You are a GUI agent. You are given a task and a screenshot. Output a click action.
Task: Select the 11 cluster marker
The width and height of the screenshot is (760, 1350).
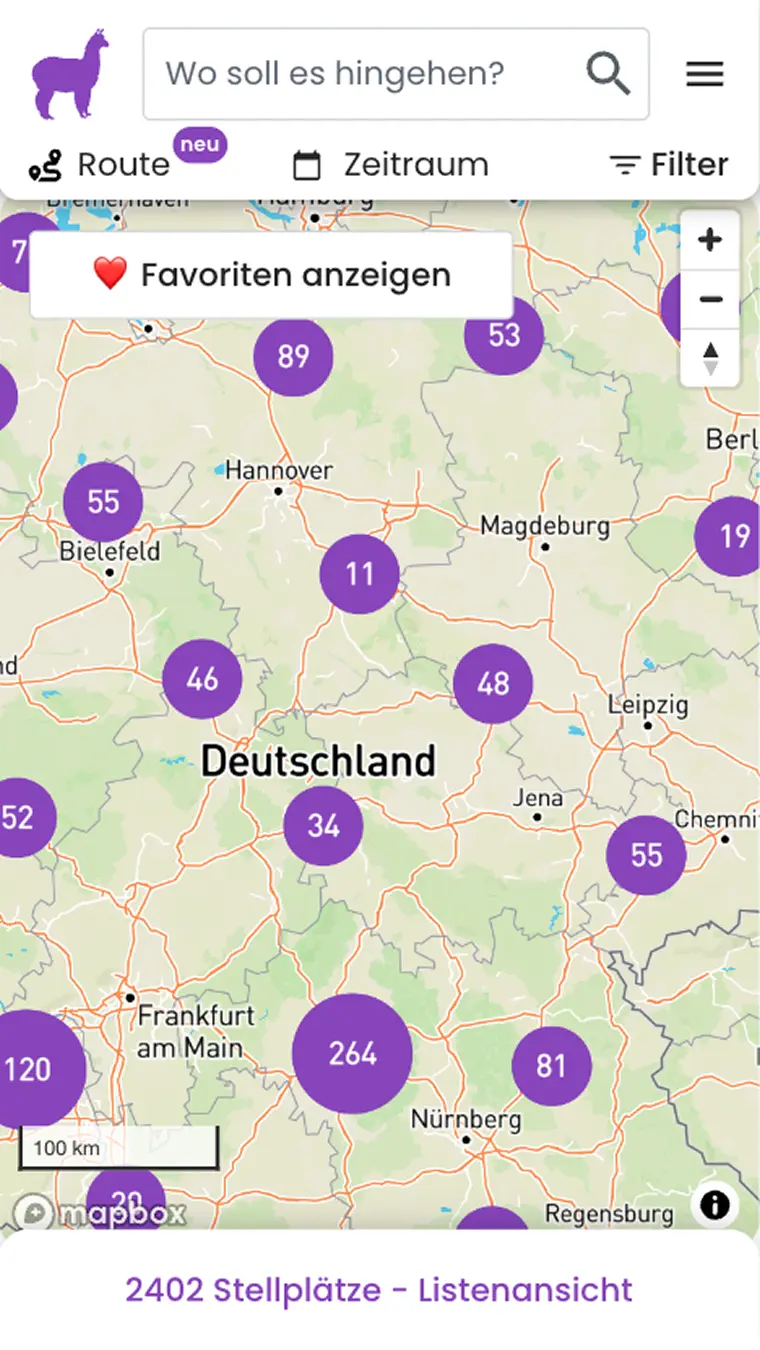(x=359, y=574)
